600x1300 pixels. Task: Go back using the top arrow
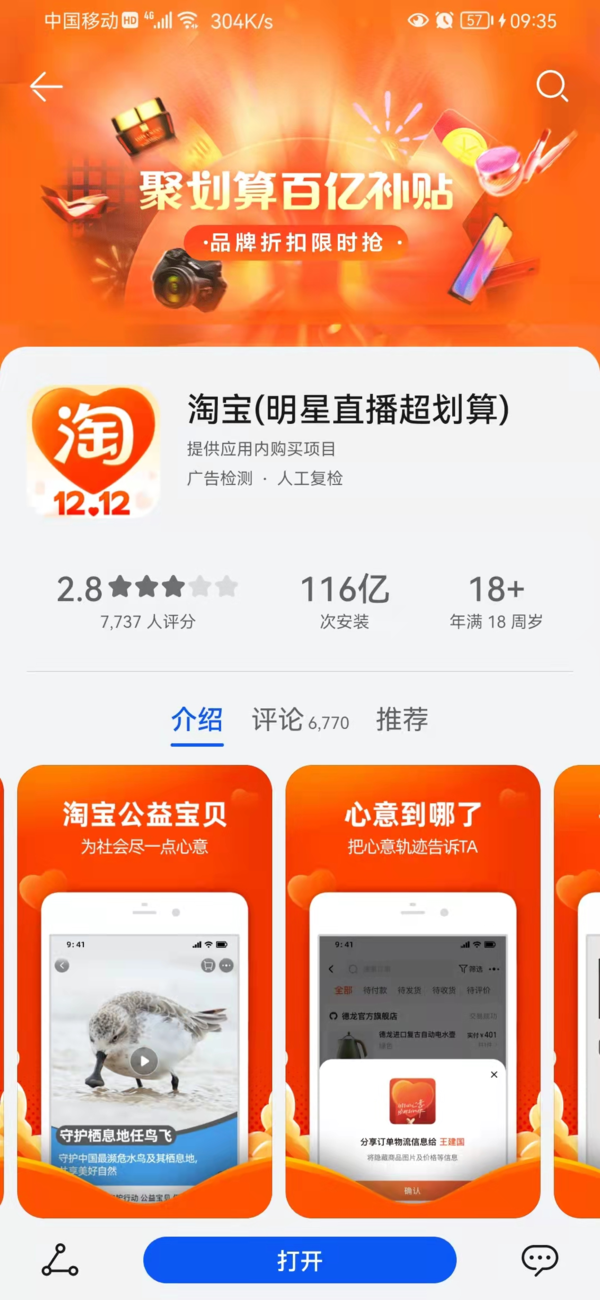(46, 87)
